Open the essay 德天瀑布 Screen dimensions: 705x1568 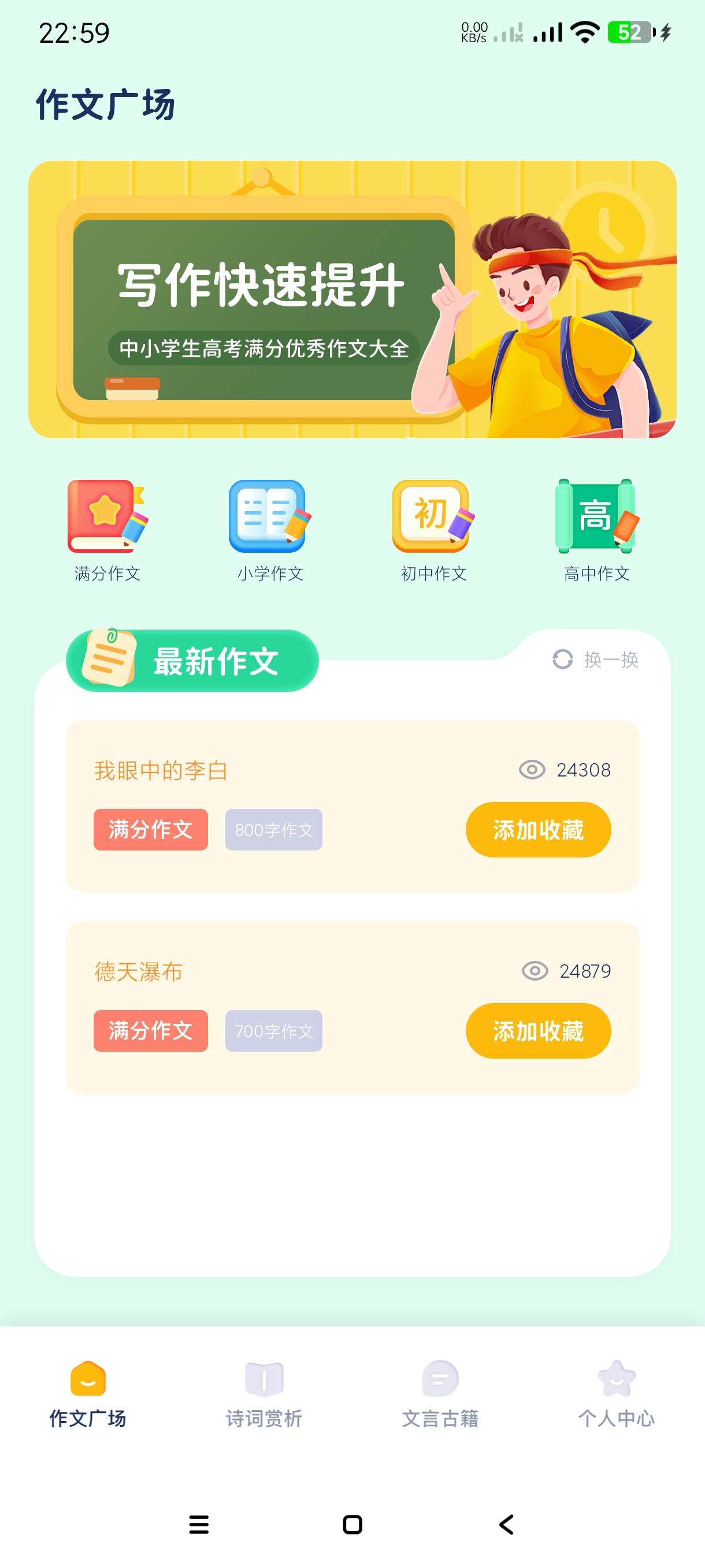click(139, 971)
